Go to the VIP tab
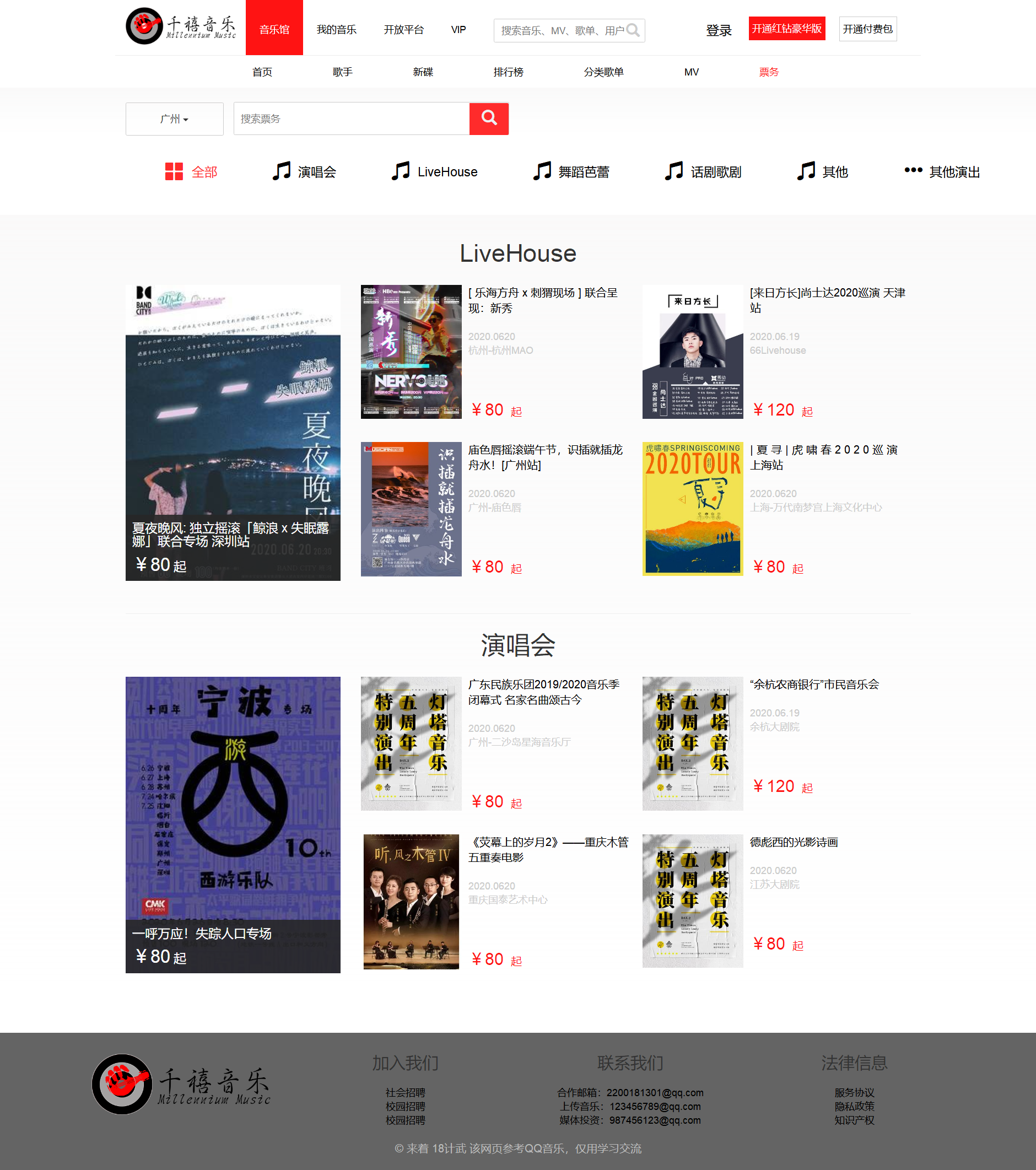The height and width of the screenshot is (1170, 1036). (458, 30)
